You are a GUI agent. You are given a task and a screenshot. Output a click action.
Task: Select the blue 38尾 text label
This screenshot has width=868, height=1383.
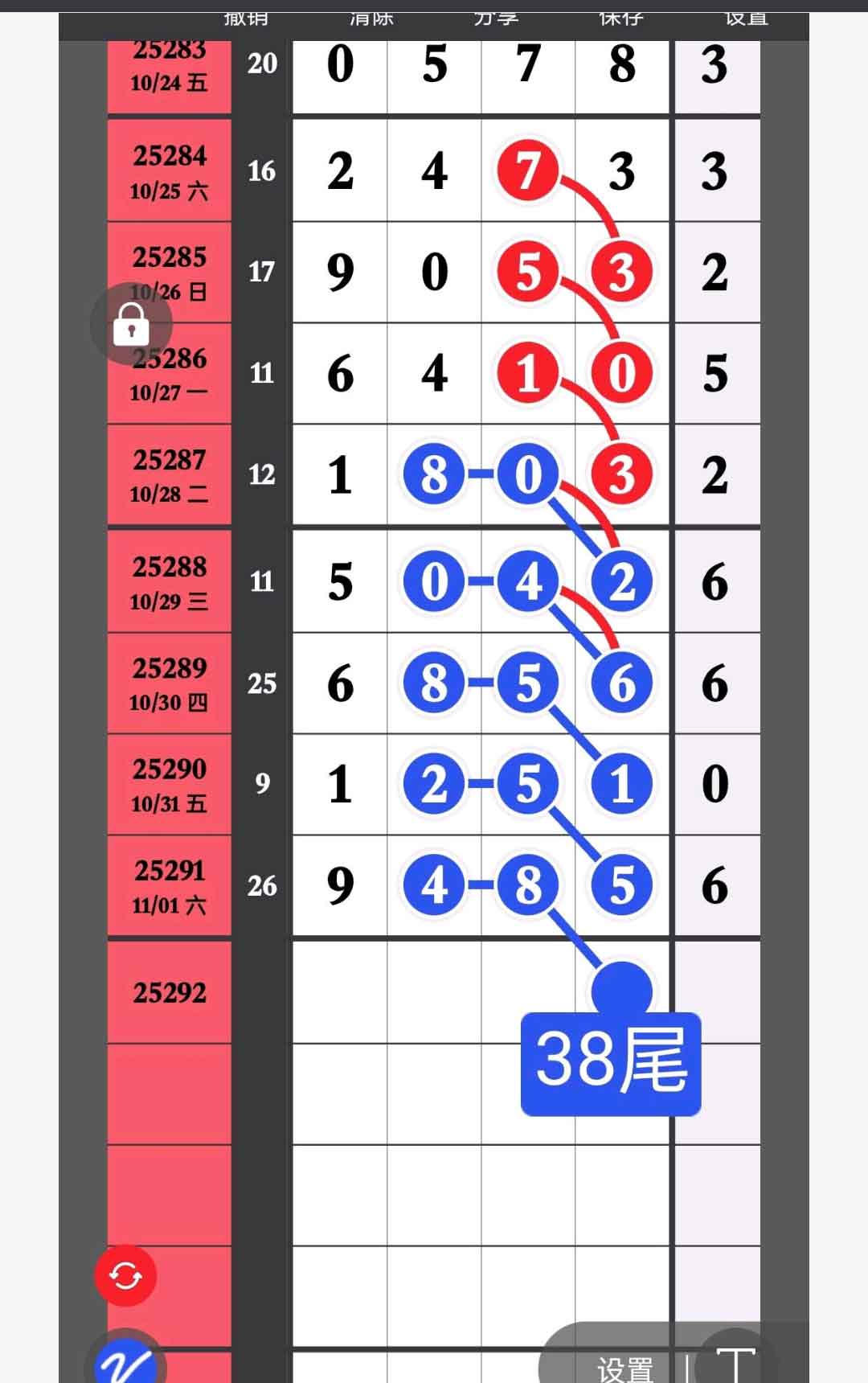611,1063
